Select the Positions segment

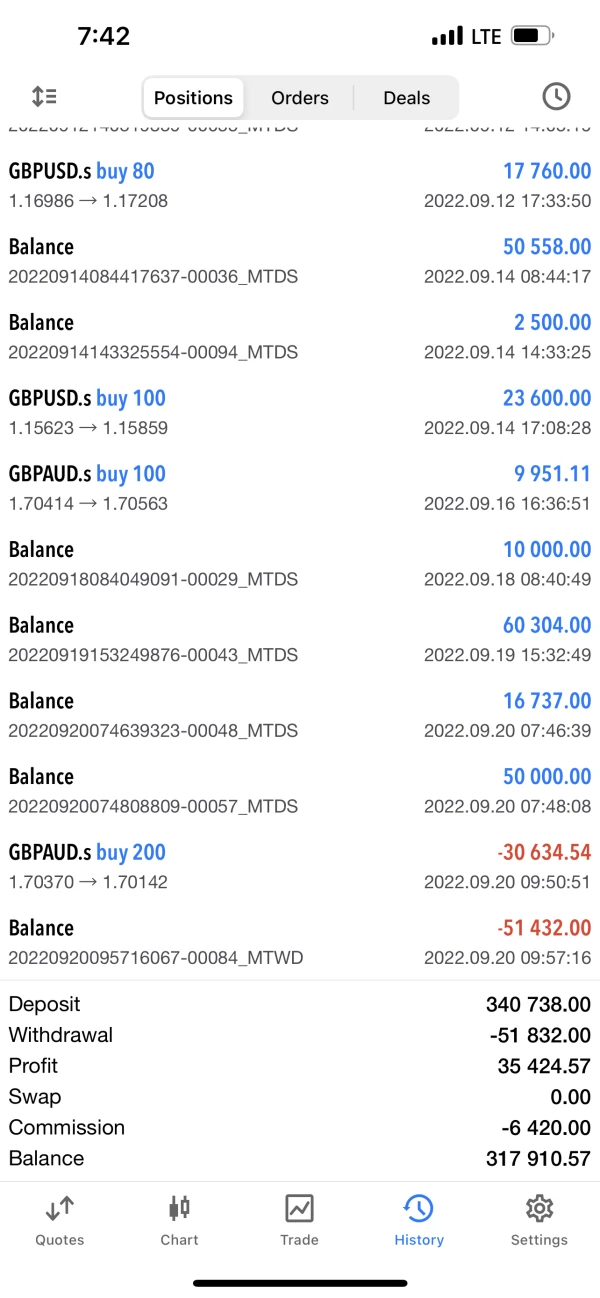193,98
